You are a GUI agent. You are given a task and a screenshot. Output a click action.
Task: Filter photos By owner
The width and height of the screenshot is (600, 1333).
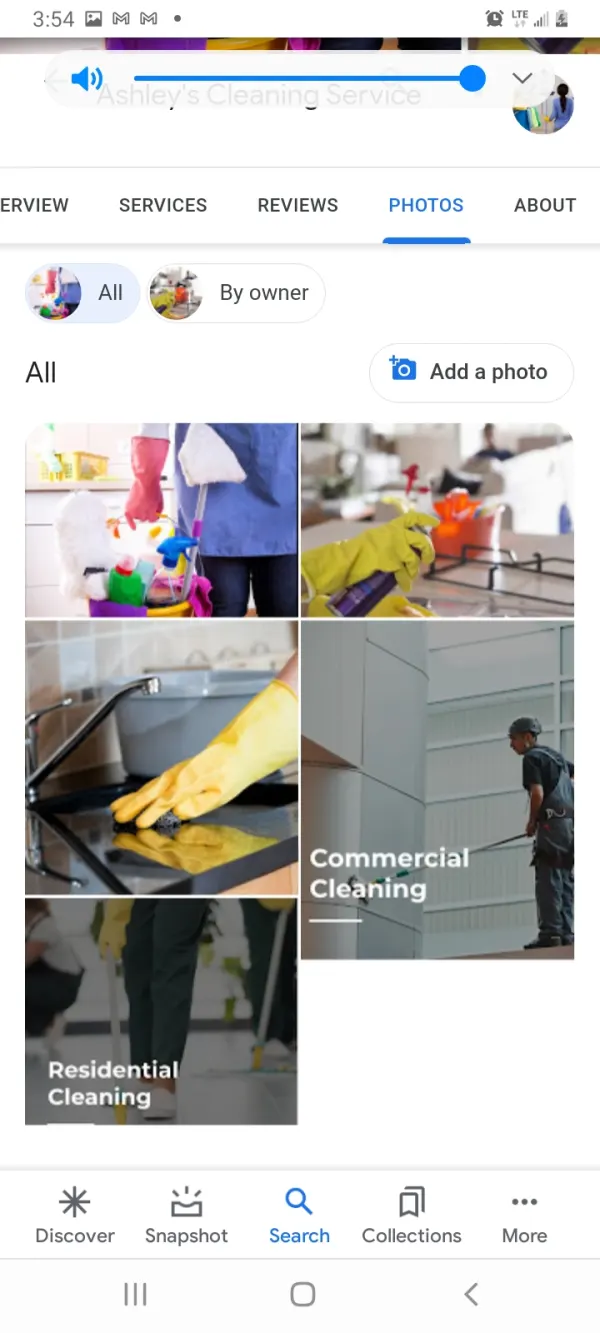[x=236, y=293]
